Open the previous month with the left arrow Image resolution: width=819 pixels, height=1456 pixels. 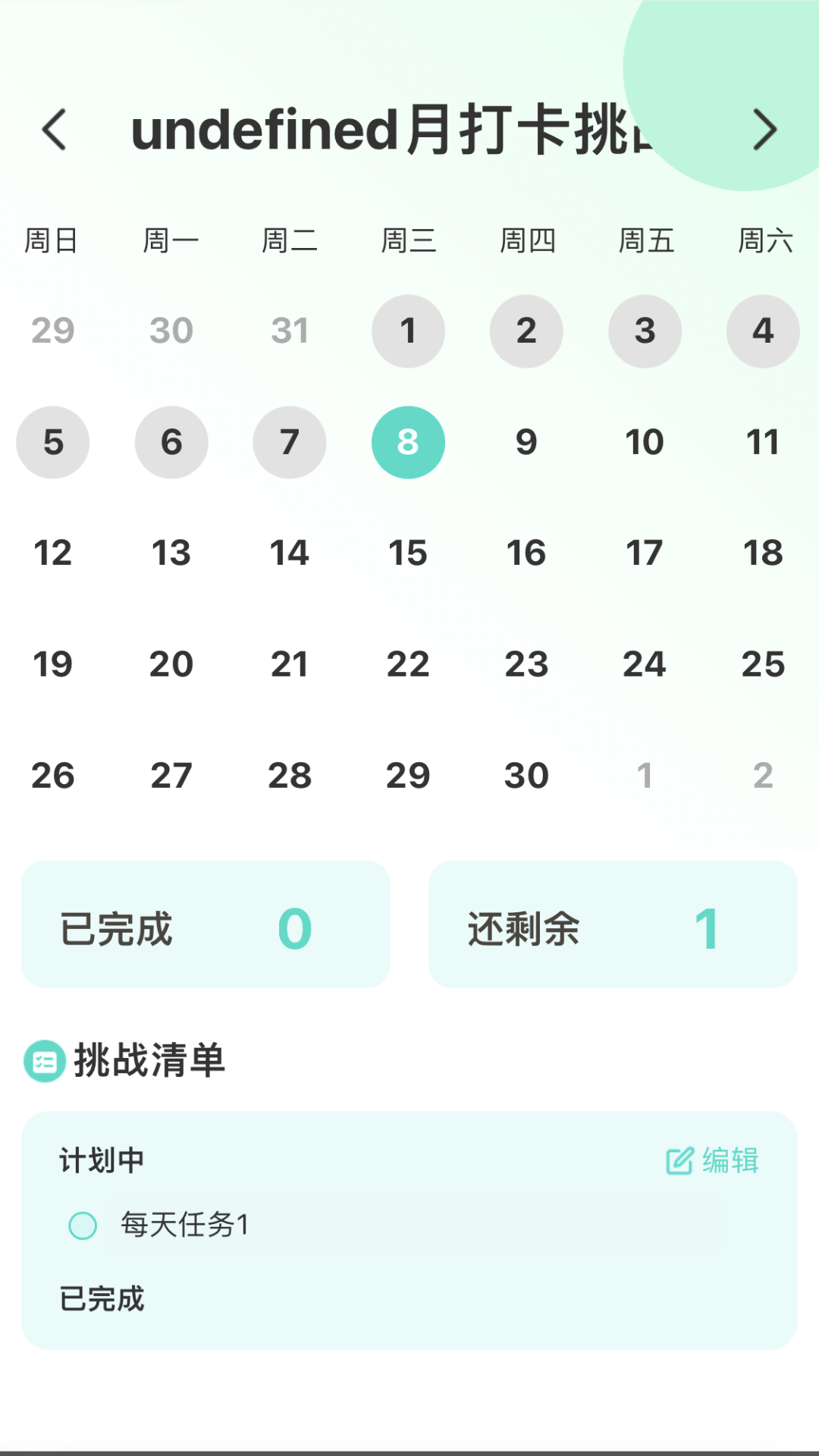[54, 129]
